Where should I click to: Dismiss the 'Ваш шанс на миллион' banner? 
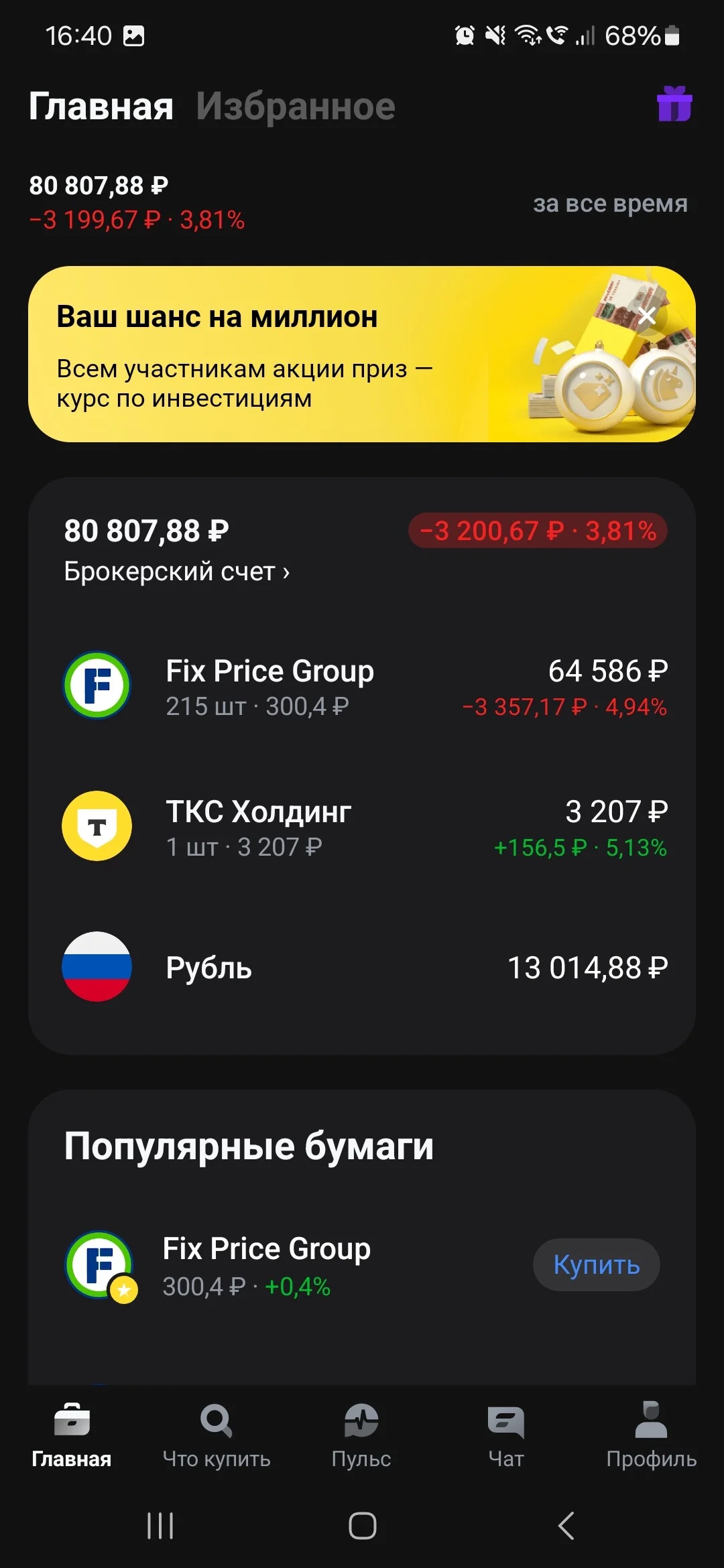tap(647, 316)
